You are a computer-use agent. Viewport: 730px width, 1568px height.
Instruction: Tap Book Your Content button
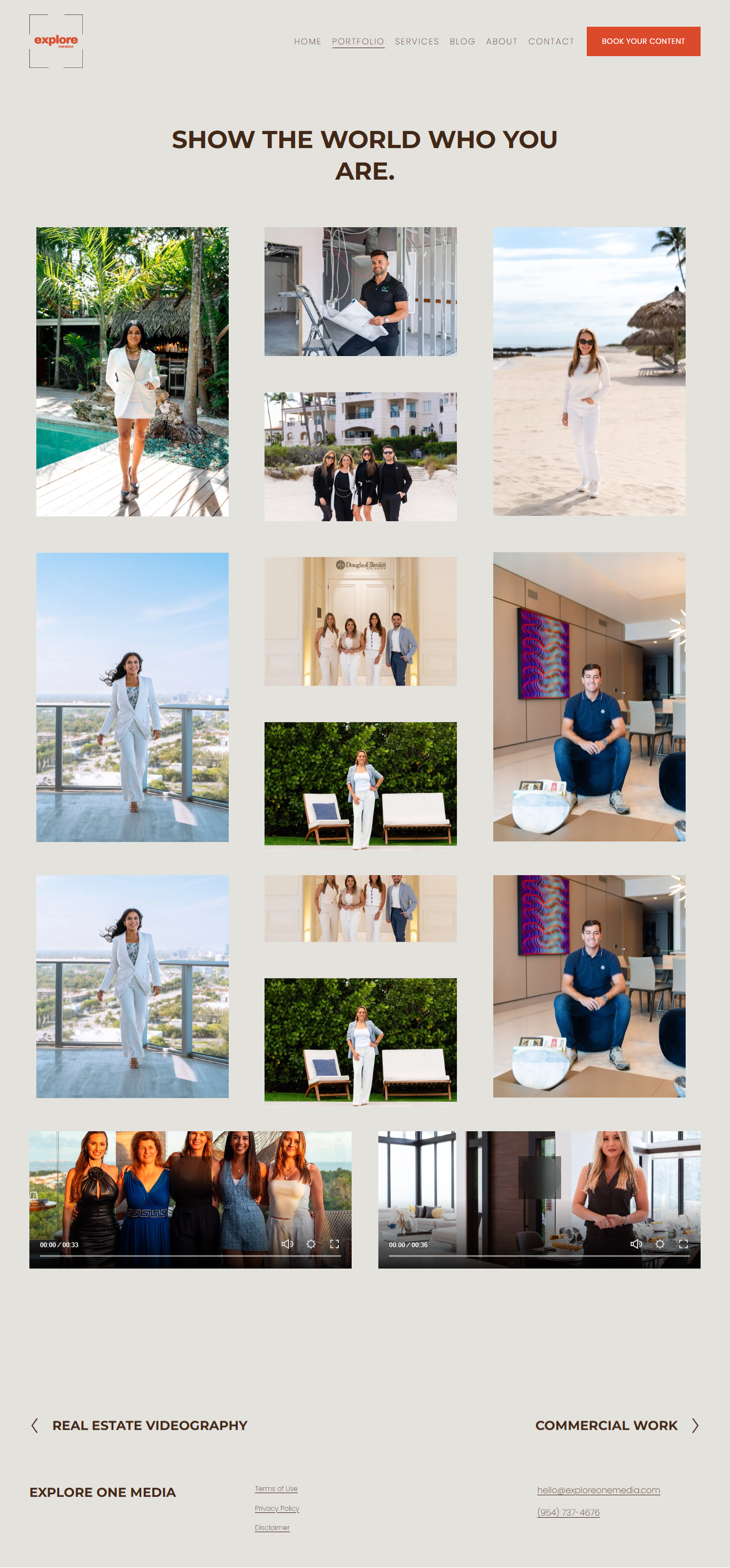click(x=643, y=41)
